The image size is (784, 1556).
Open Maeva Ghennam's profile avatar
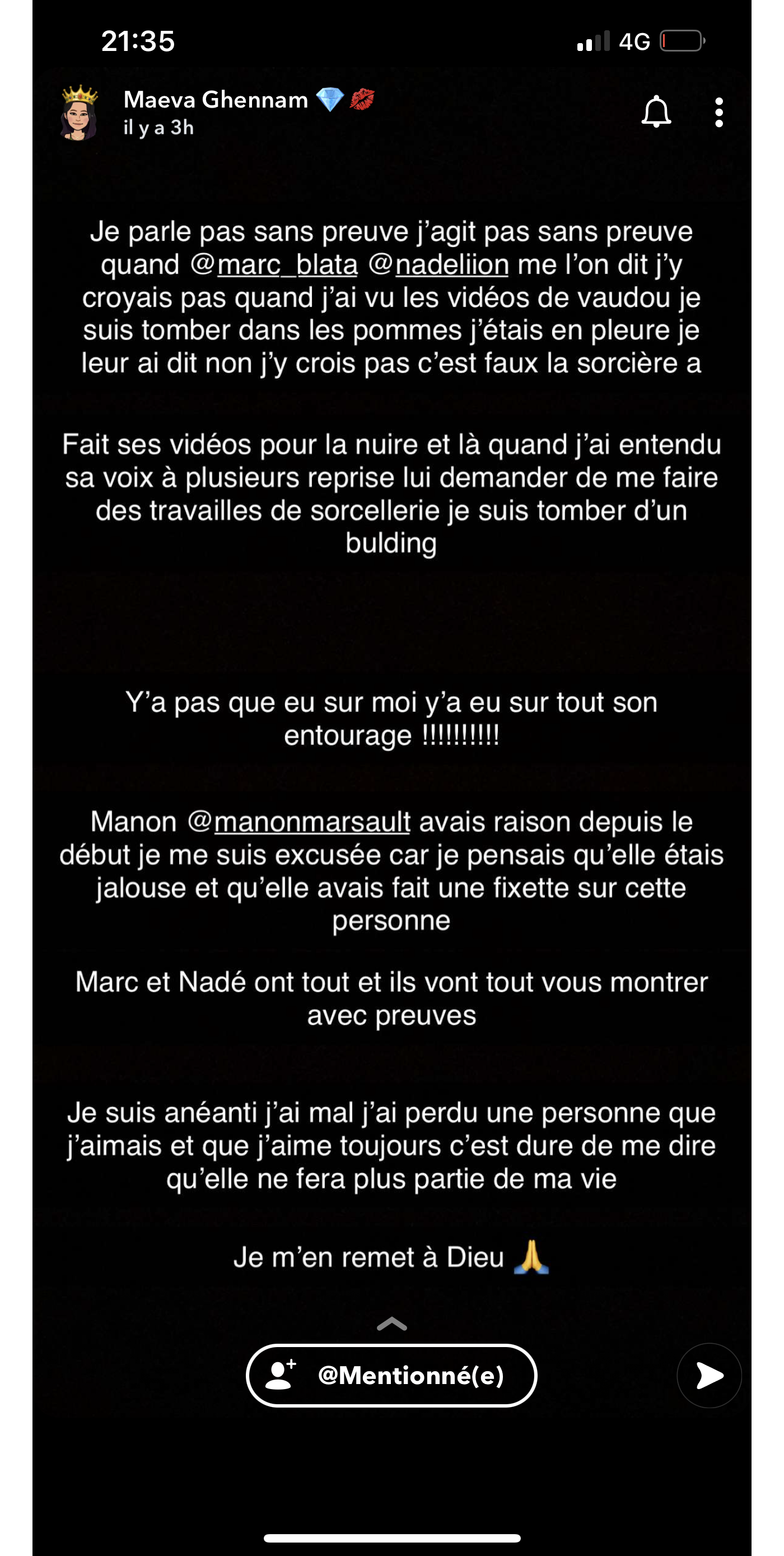(79, 113)
